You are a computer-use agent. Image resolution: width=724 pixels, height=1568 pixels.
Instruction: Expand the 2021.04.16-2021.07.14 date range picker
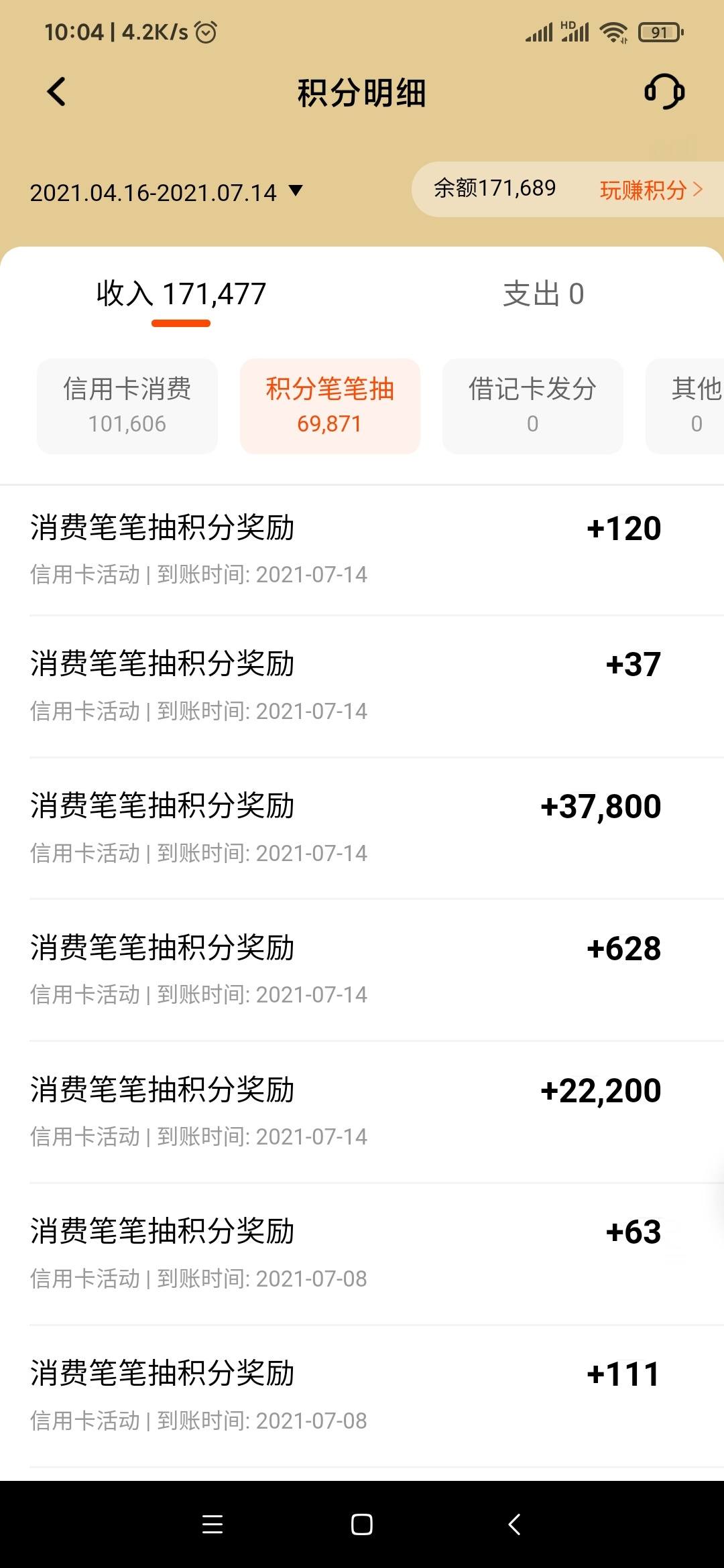pyautogui.click(x=166, y=192)
